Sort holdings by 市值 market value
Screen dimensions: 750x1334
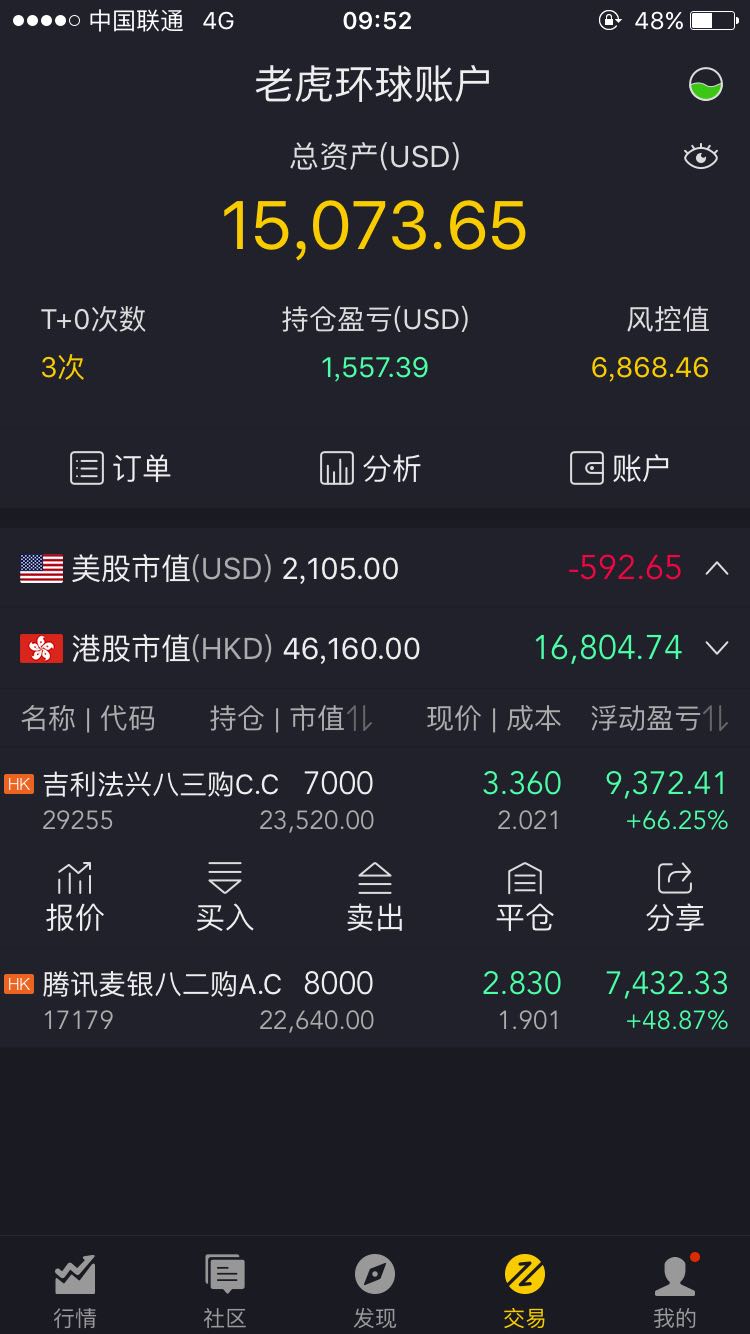(330, 718)
